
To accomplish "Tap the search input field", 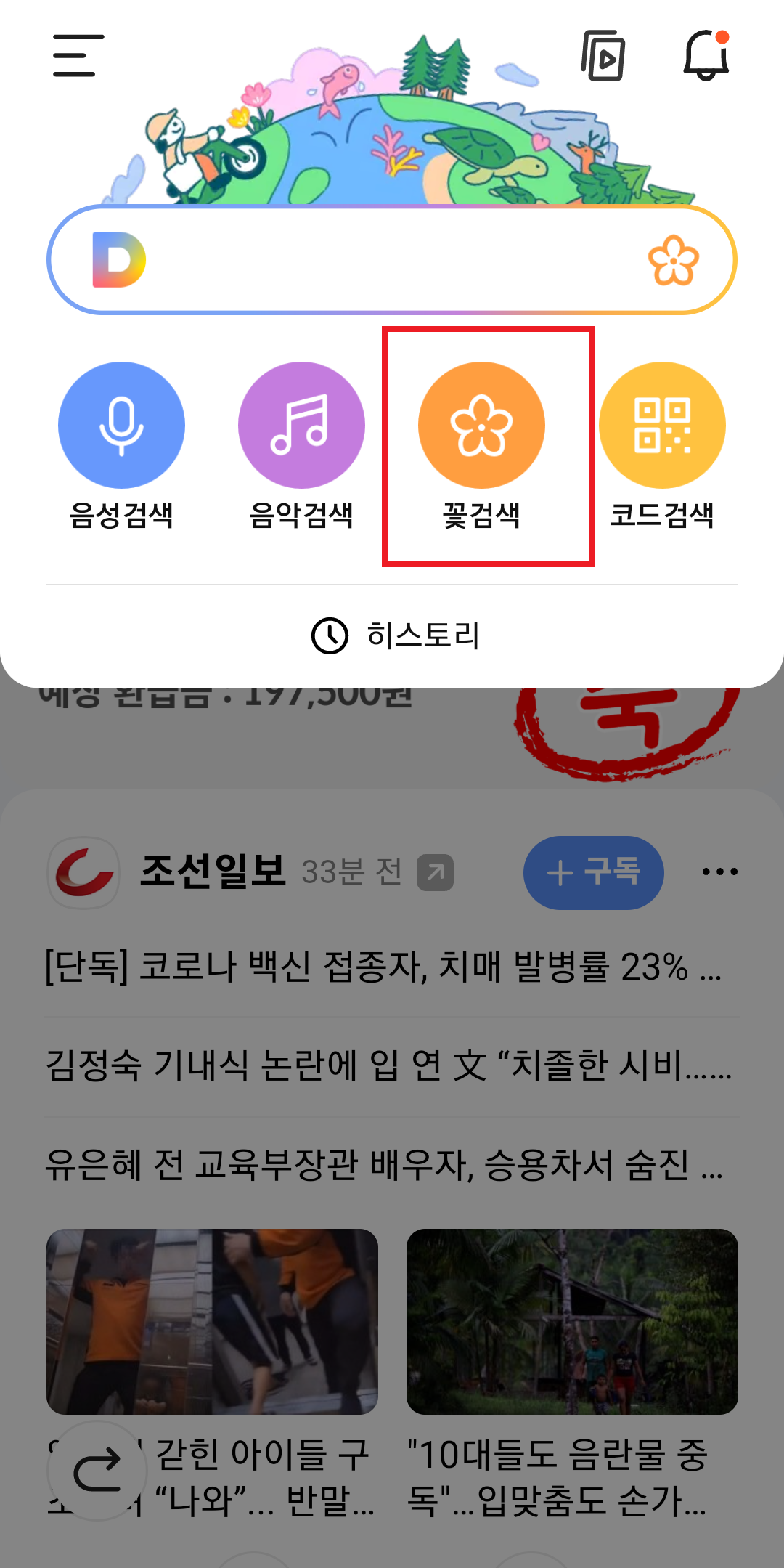I will [x=392, y=260].
